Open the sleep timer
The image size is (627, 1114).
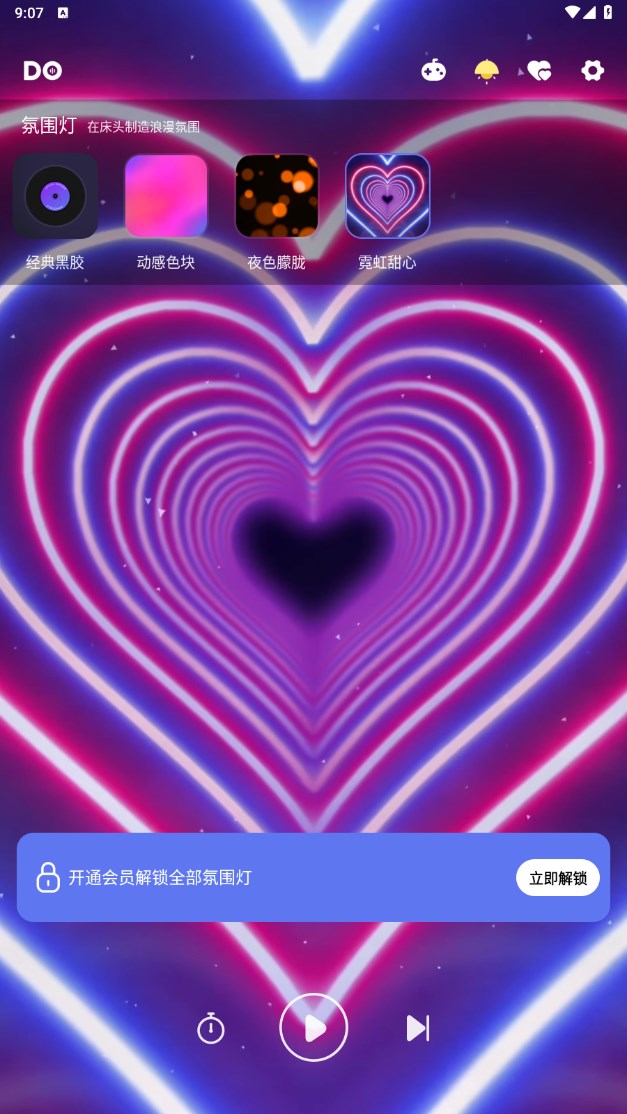211,1028
